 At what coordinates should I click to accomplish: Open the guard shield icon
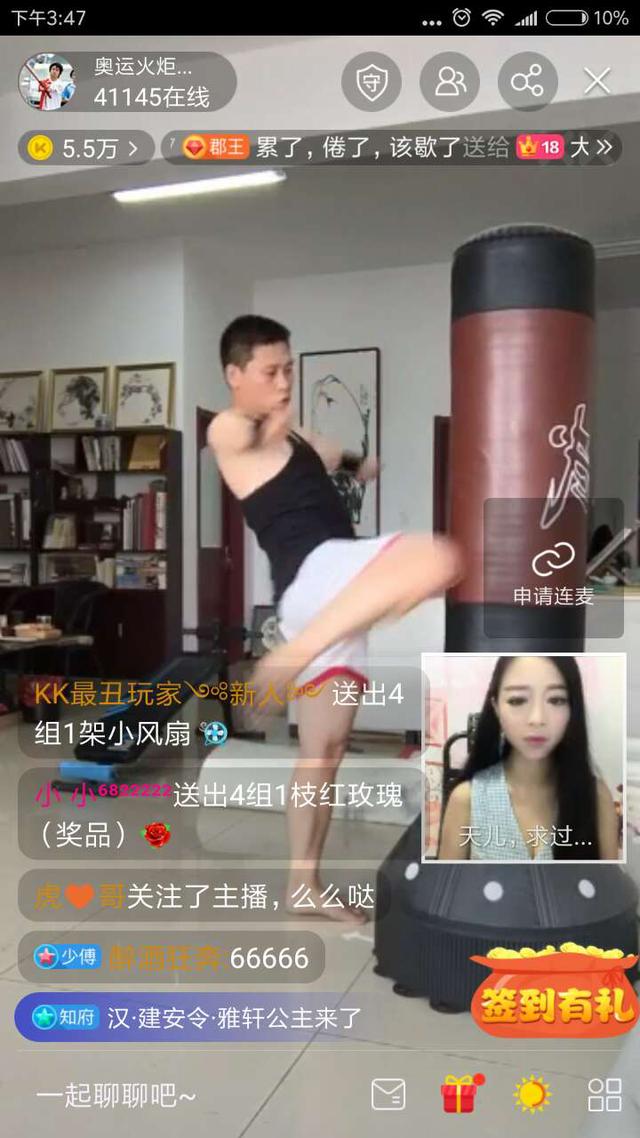(371, 82)
